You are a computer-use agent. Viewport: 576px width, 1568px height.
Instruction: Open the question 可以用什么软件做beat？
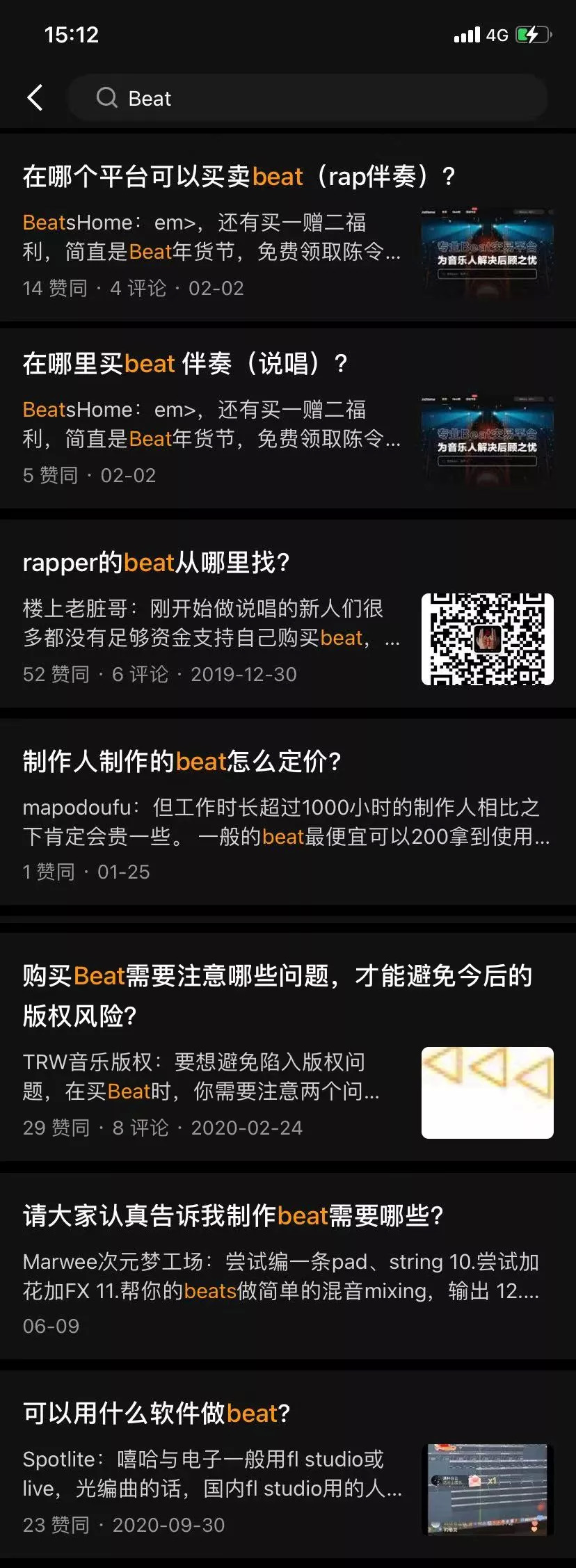pyautogui.click(x=157, y=1413)
